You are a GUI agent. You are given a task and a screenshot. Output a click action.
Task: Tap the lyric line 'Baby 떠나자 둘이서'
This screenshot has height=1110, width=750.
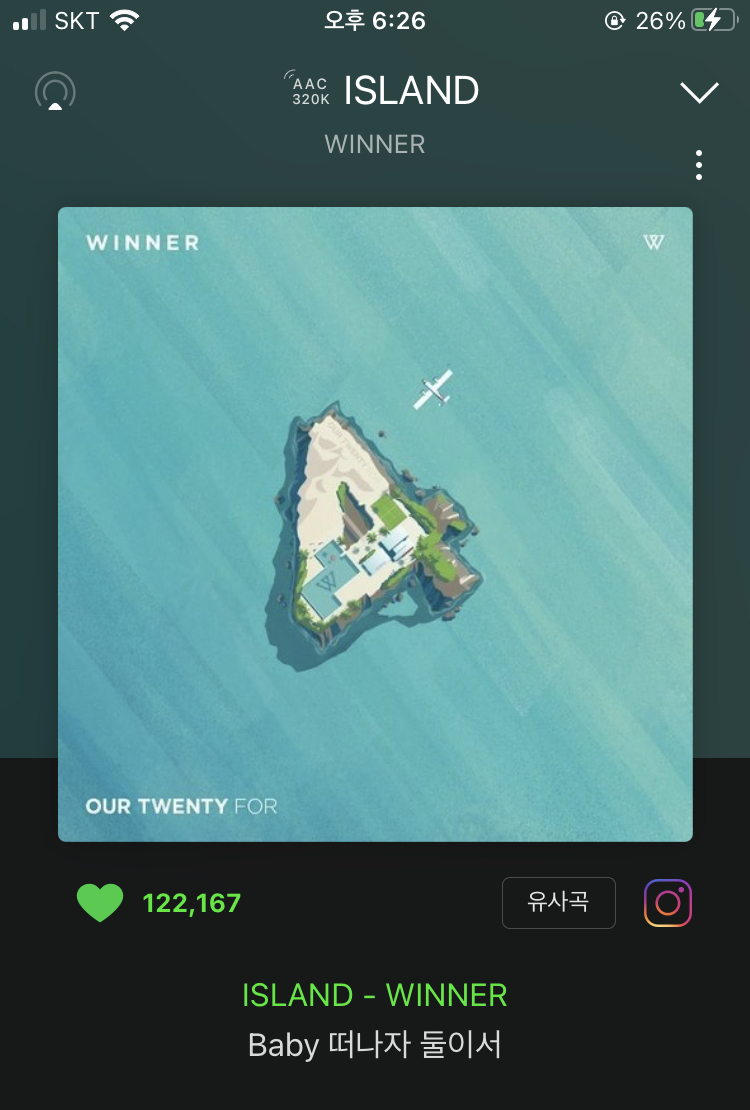[374, 1044]
